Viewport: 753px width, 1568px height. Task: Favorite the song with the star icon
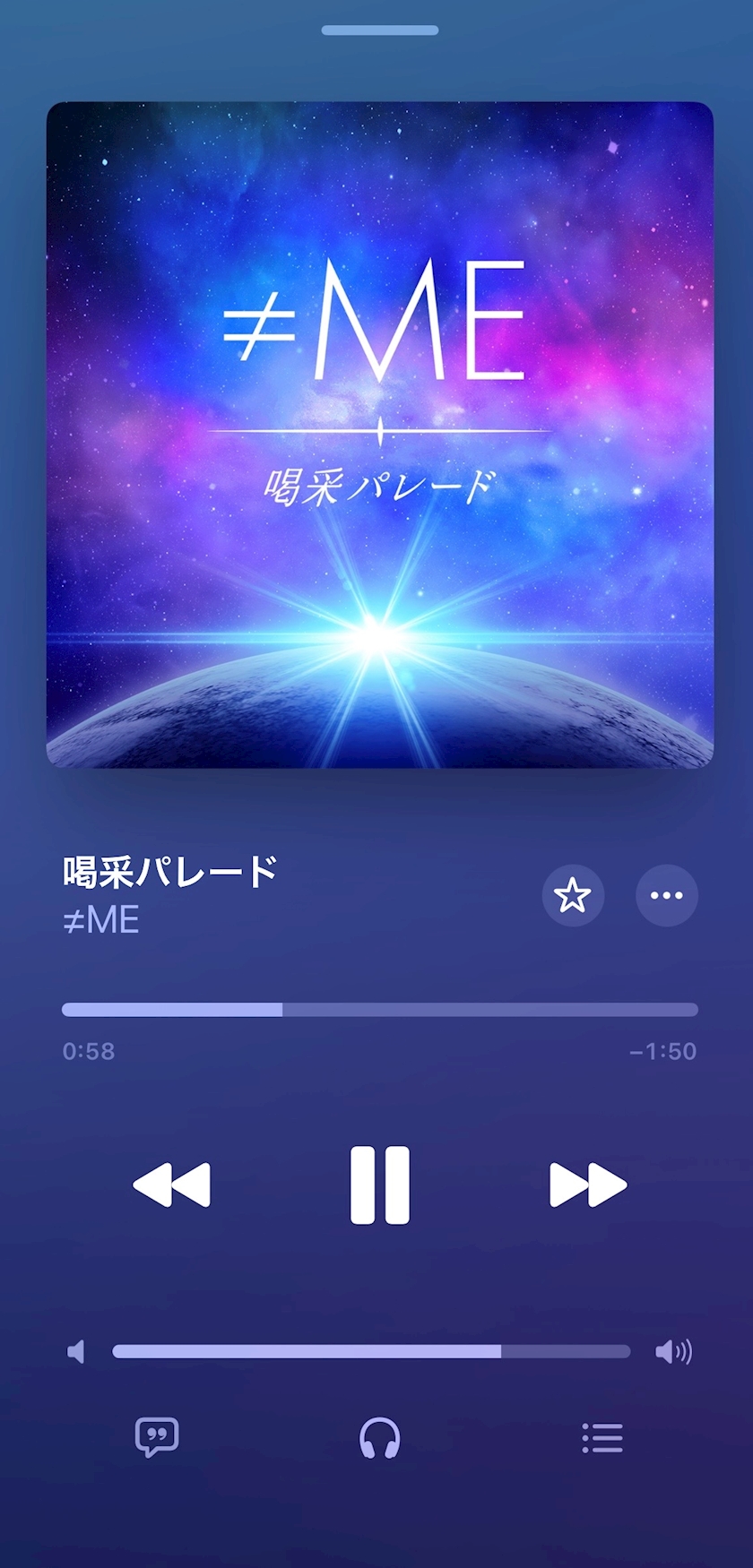(x=573, y=895)
